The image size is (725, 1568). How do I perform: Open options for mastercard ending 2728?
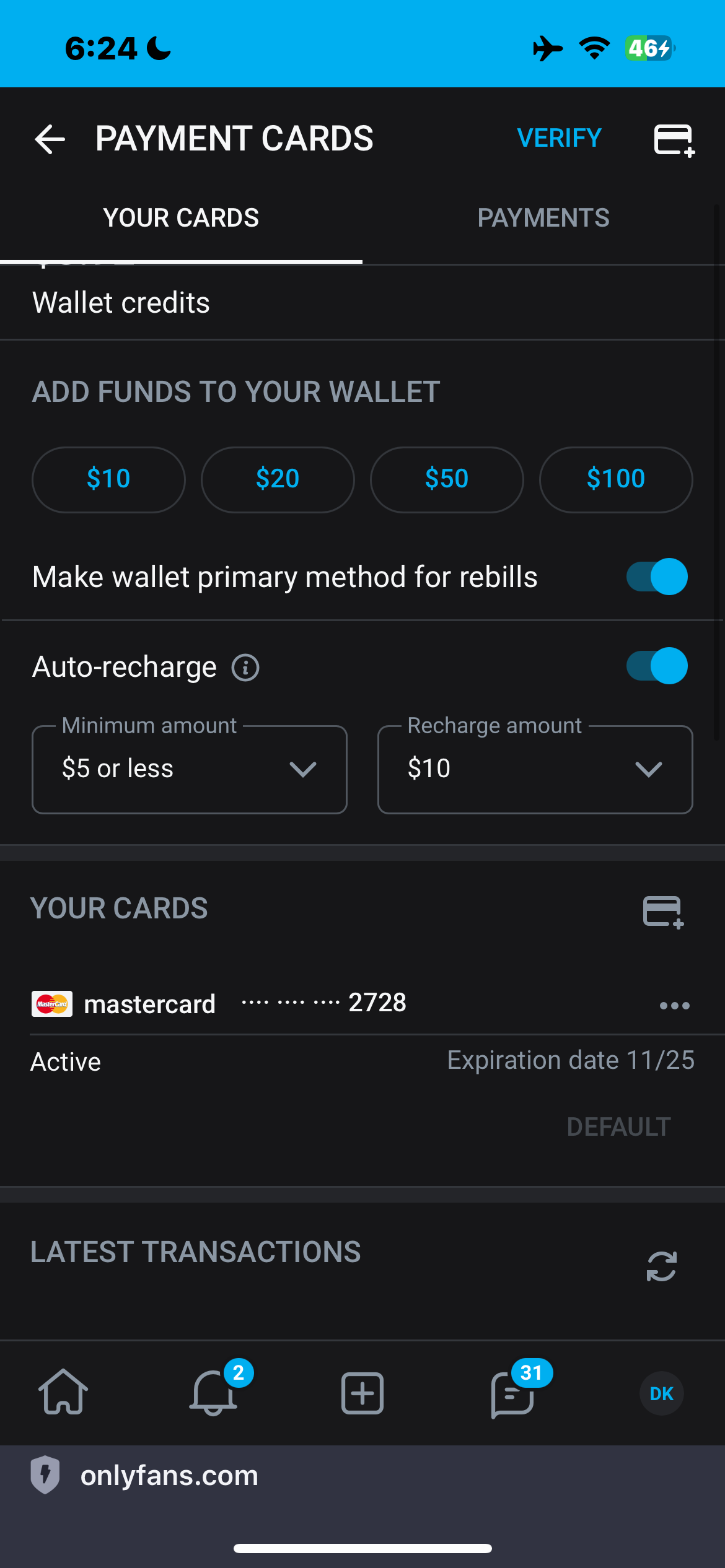pos(675,1006)
